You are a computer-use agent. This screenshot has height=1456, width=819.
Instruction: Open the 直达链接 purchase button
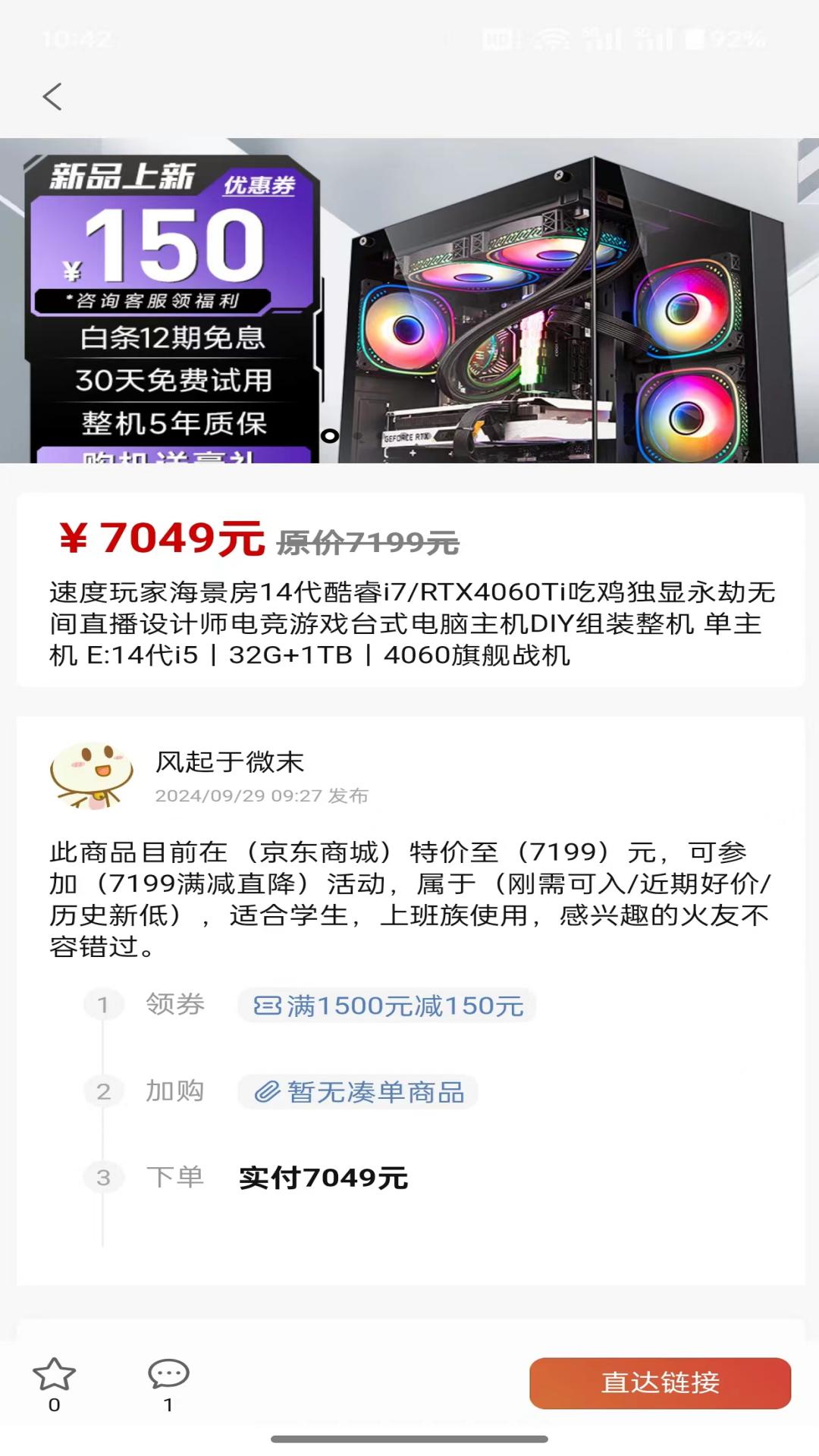(660, 1382)
